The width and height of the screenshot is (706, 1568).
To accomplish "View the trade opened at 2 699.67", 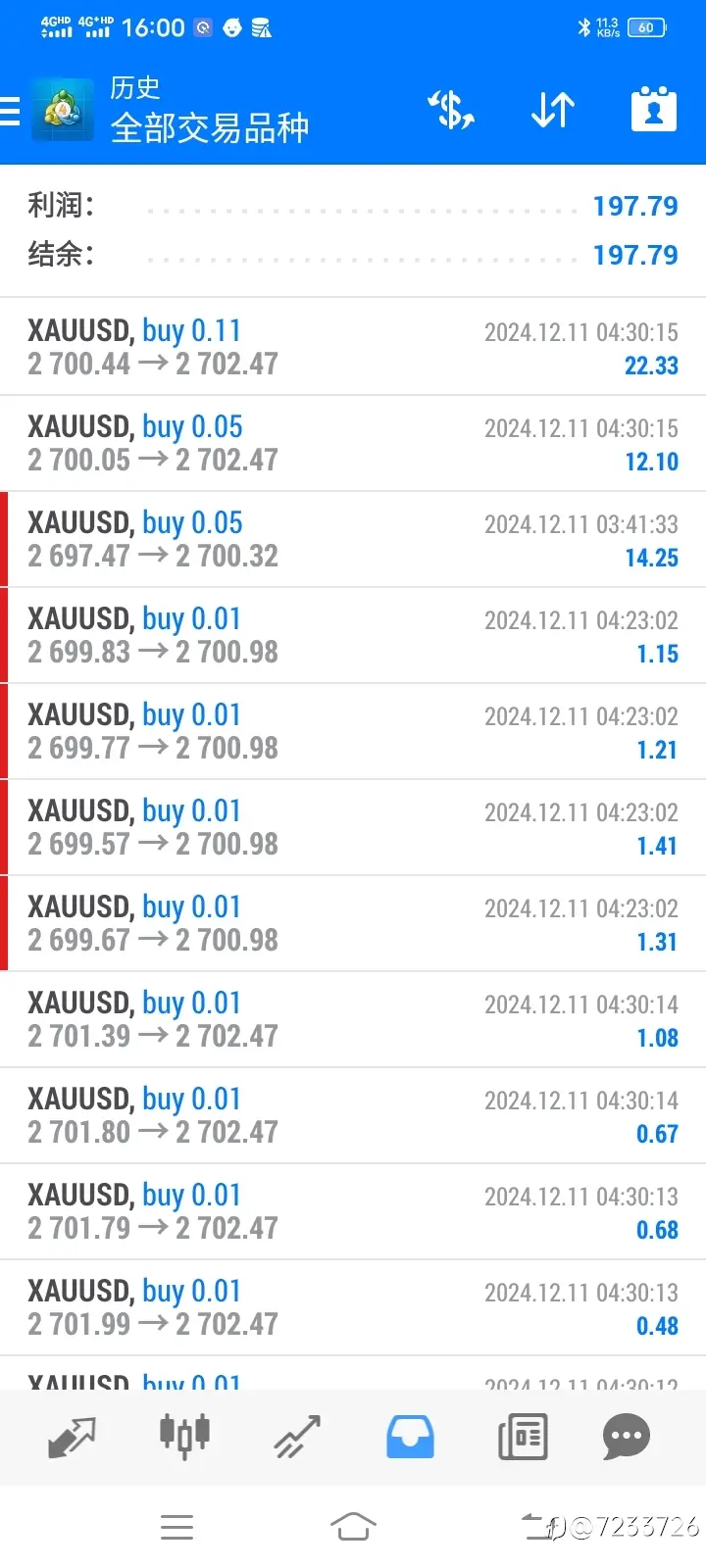I will (353, 923).
